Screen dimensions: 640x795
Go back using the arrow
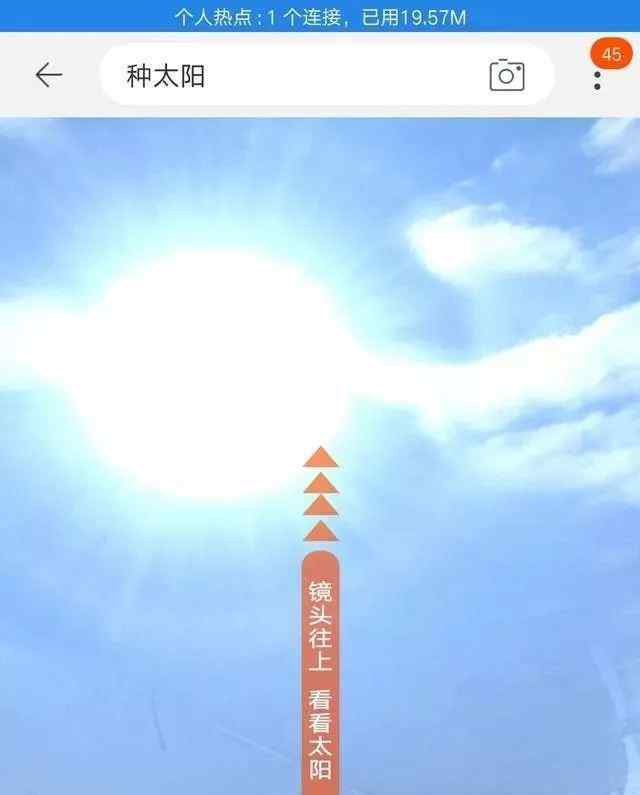click(48, 75)
